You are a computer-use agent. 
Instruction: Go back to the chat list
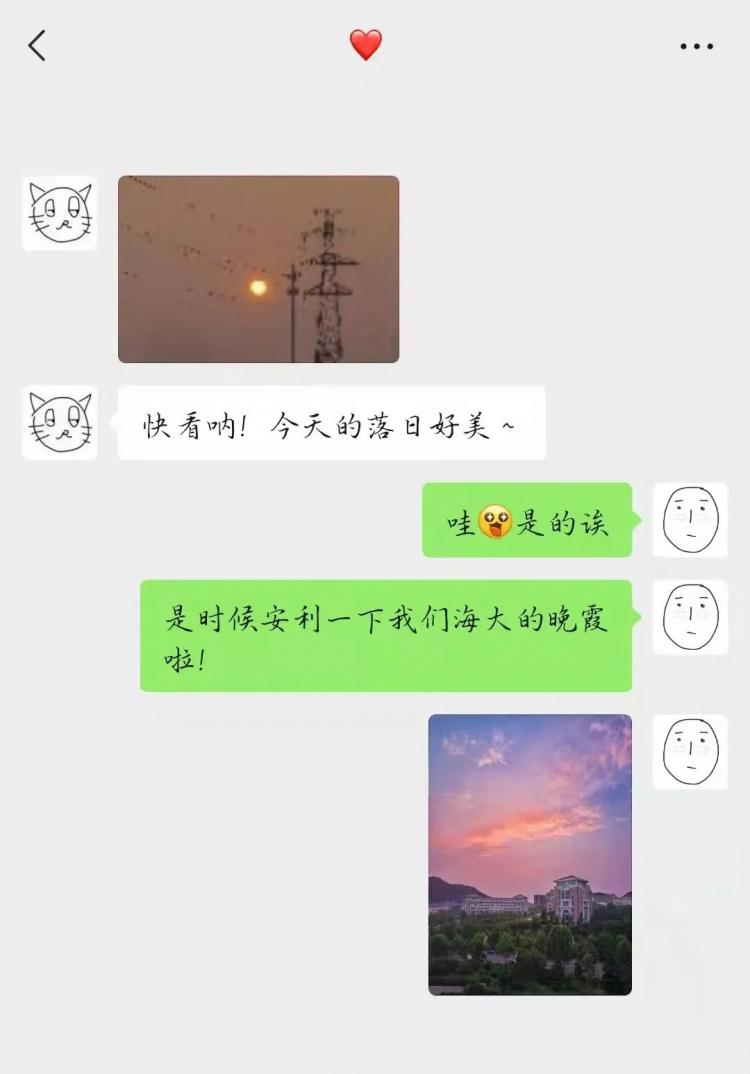pyautogui.click(x=37, y=46)
